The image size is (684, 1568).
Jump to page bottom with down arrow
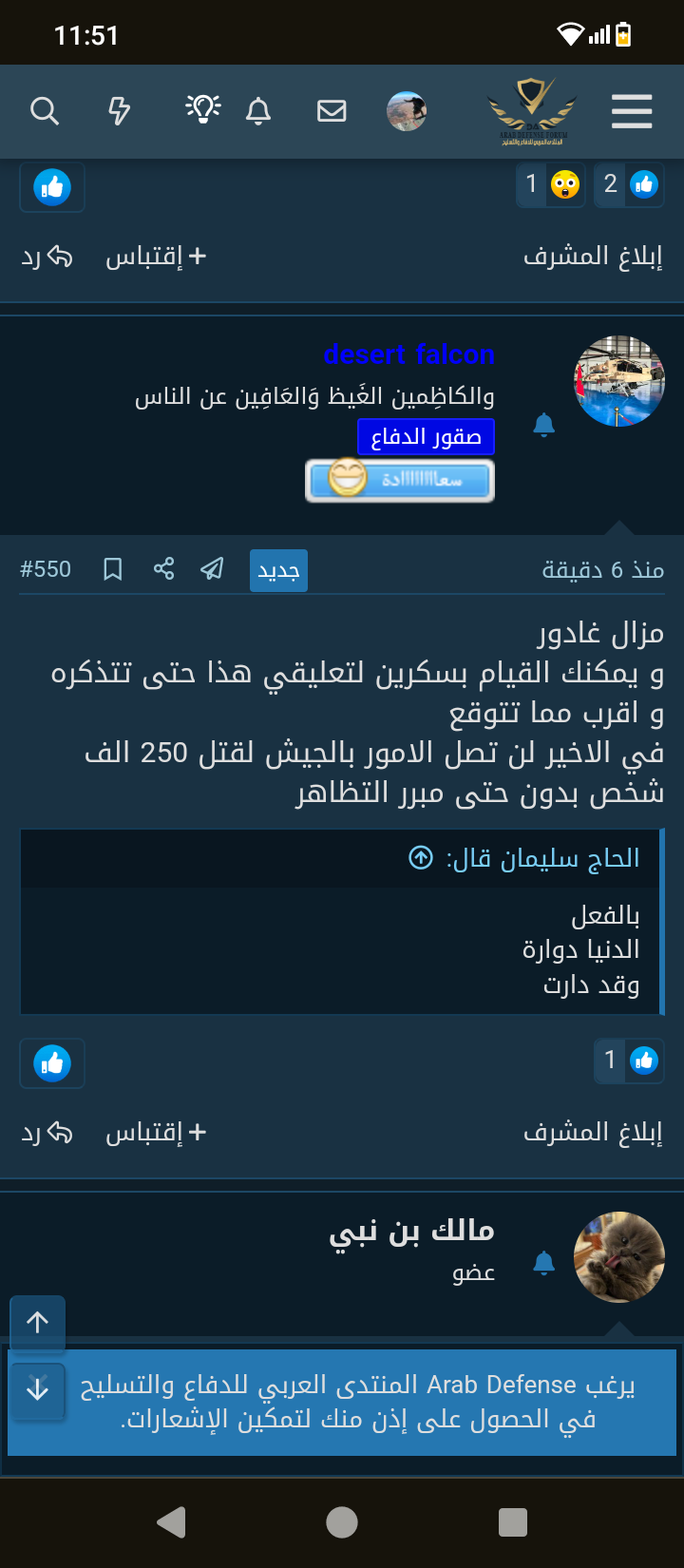[37, 1390]
